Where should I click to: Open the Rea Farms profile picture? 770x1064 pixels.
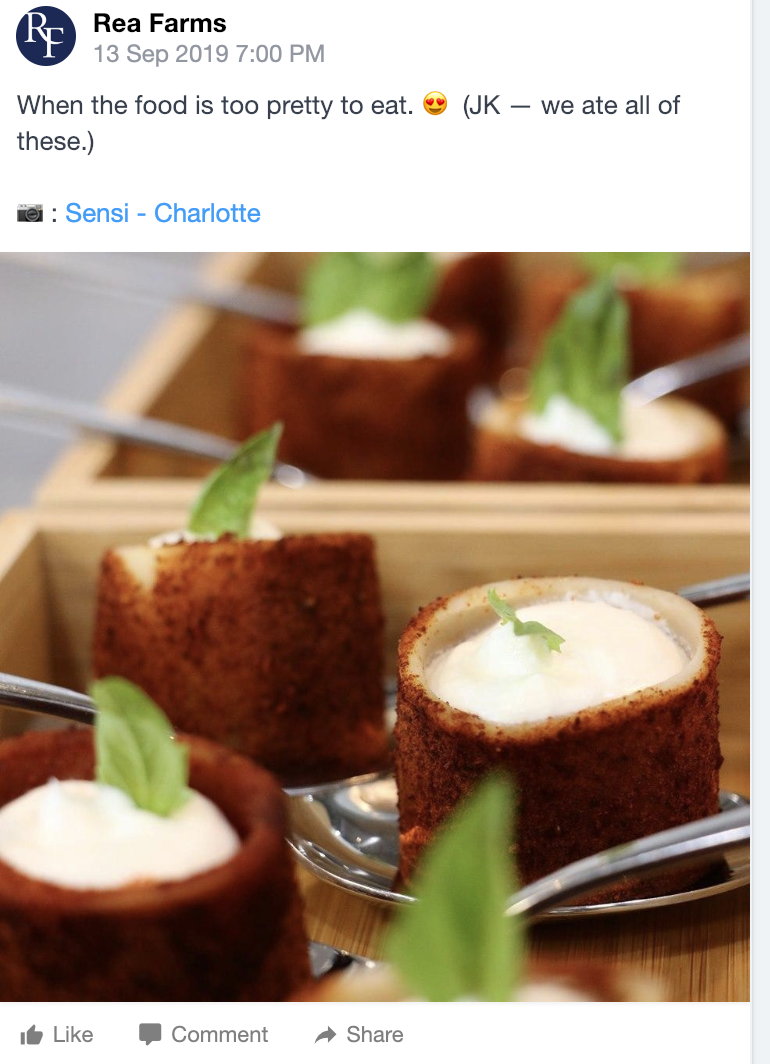pyautogui.click(x=46, y=36)
